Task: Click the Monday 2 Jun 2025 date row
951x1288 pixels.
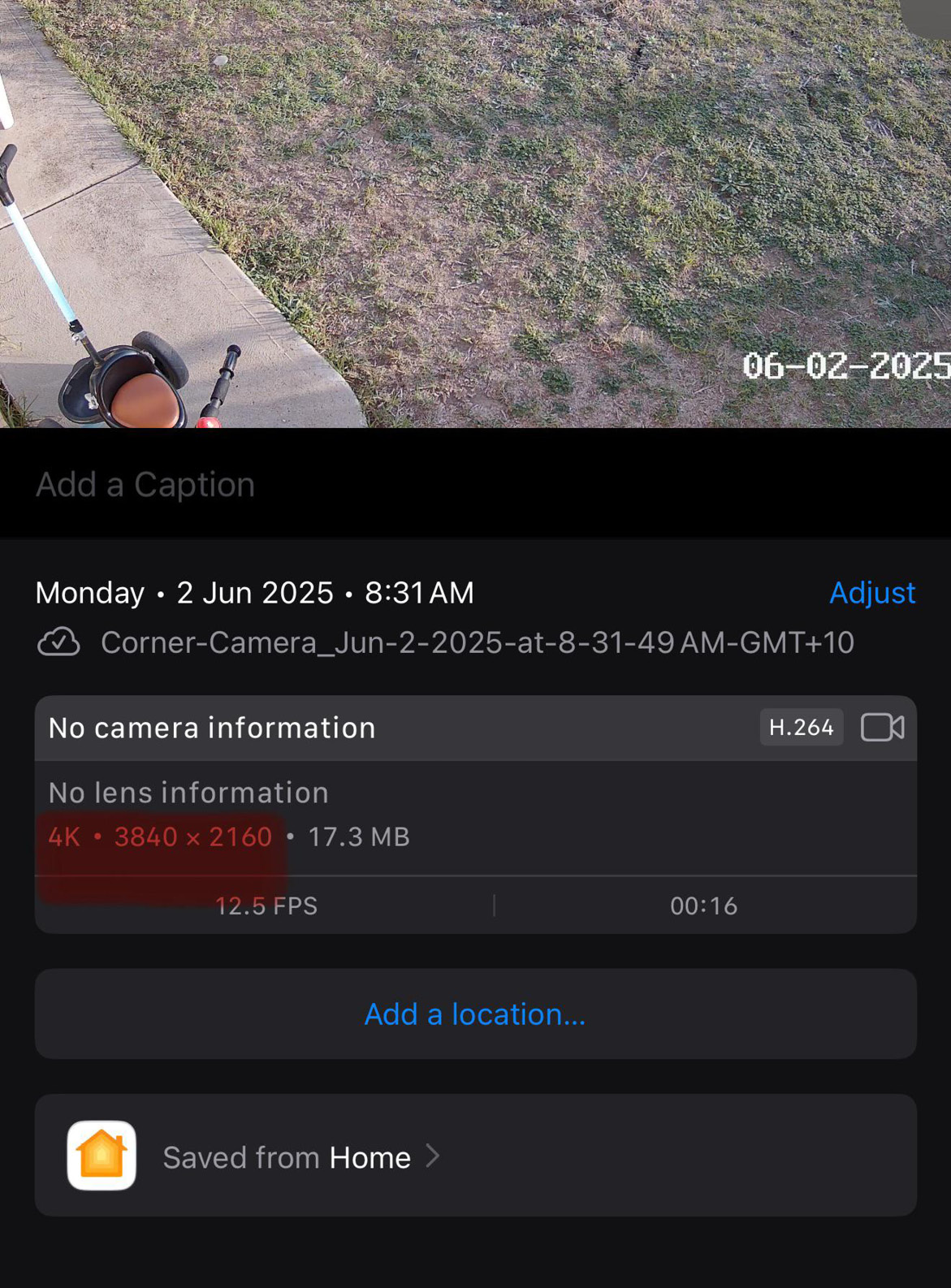Action: (253, 593)
